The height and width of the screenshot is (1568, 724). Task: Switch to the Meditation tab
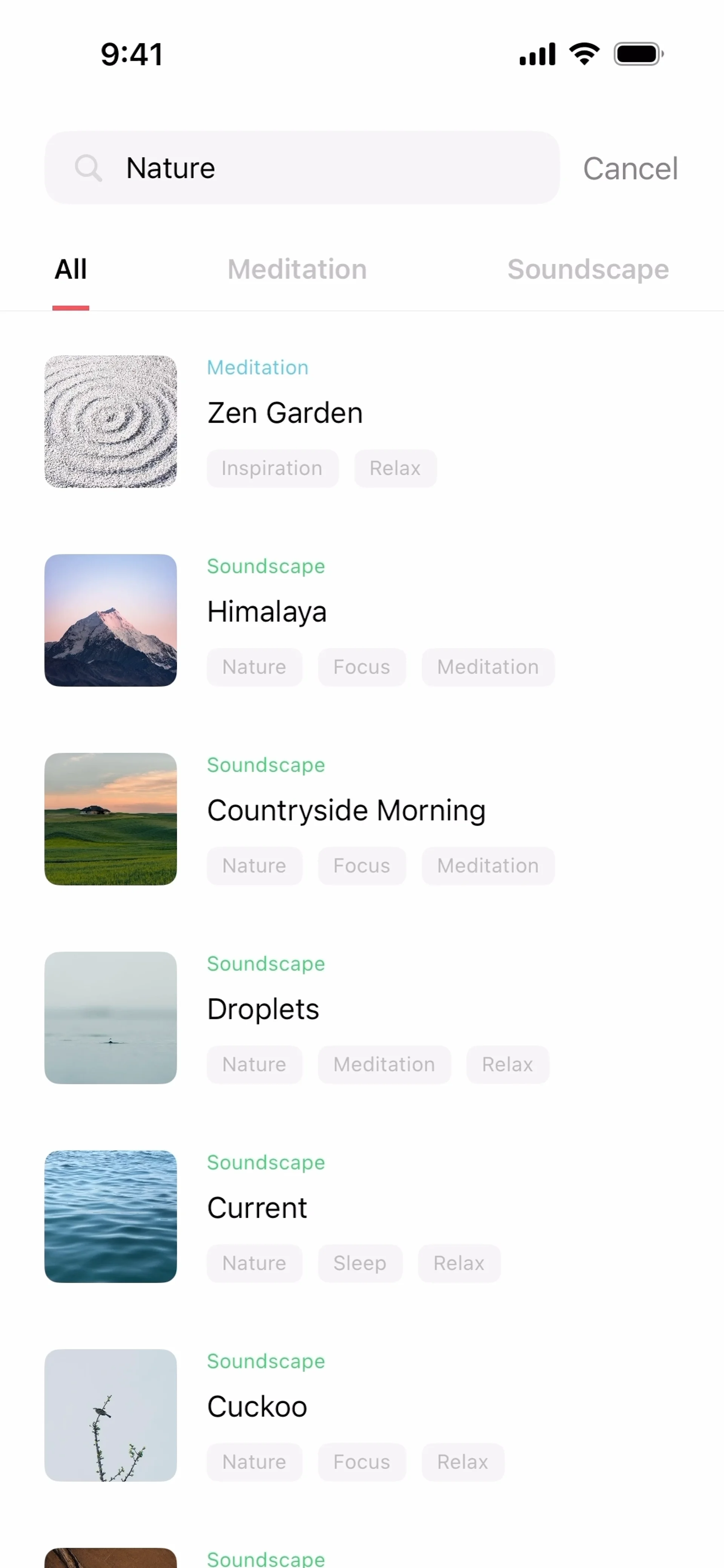pyautogui.click(x=297, y=269)
